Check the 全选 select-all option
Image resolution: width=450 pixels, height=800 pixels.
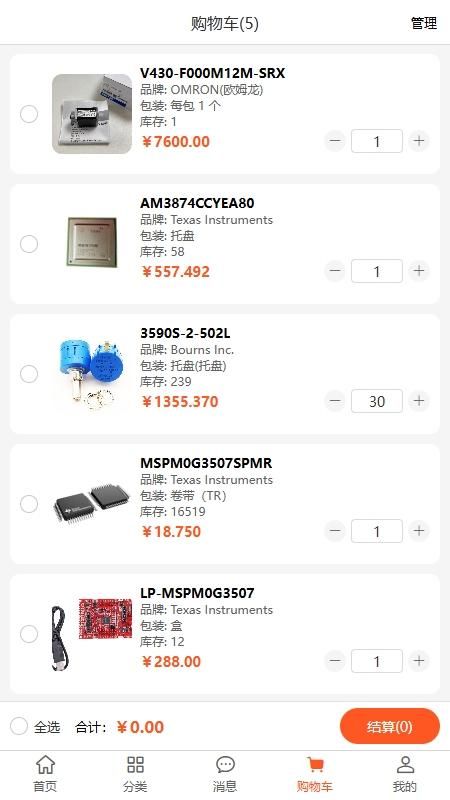(x=19, y=726)
